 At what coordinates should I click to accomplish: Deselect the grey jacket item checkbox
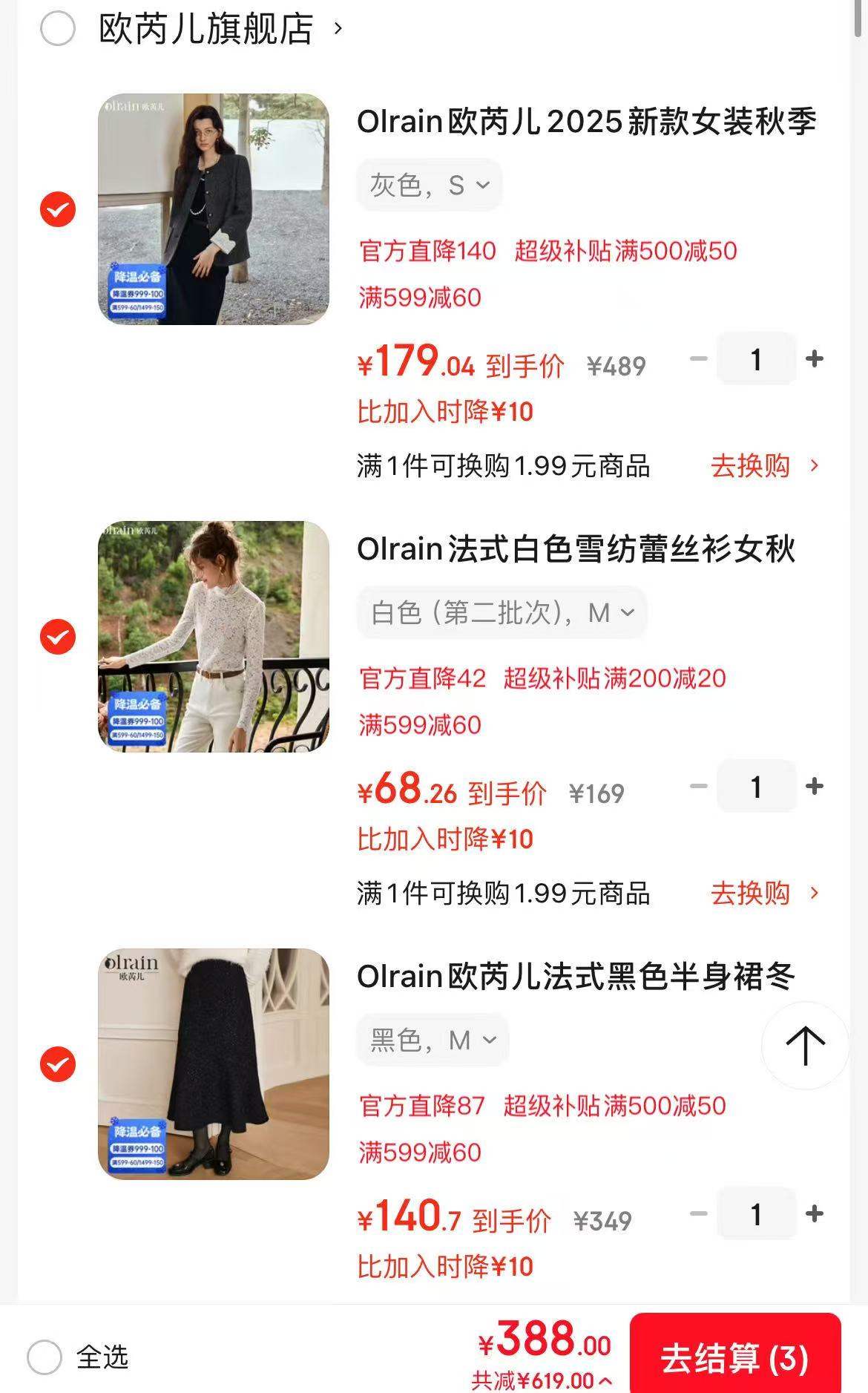click(x=58, y=210)
